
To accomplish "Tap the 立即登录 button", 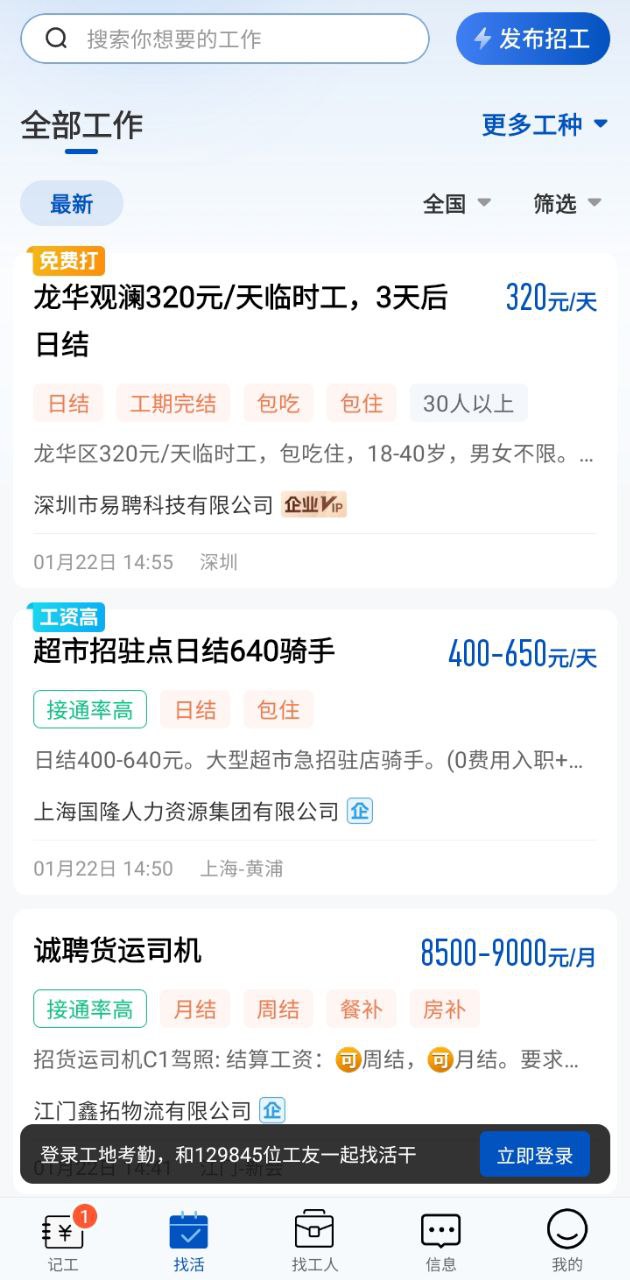I will coord(535,1155).
